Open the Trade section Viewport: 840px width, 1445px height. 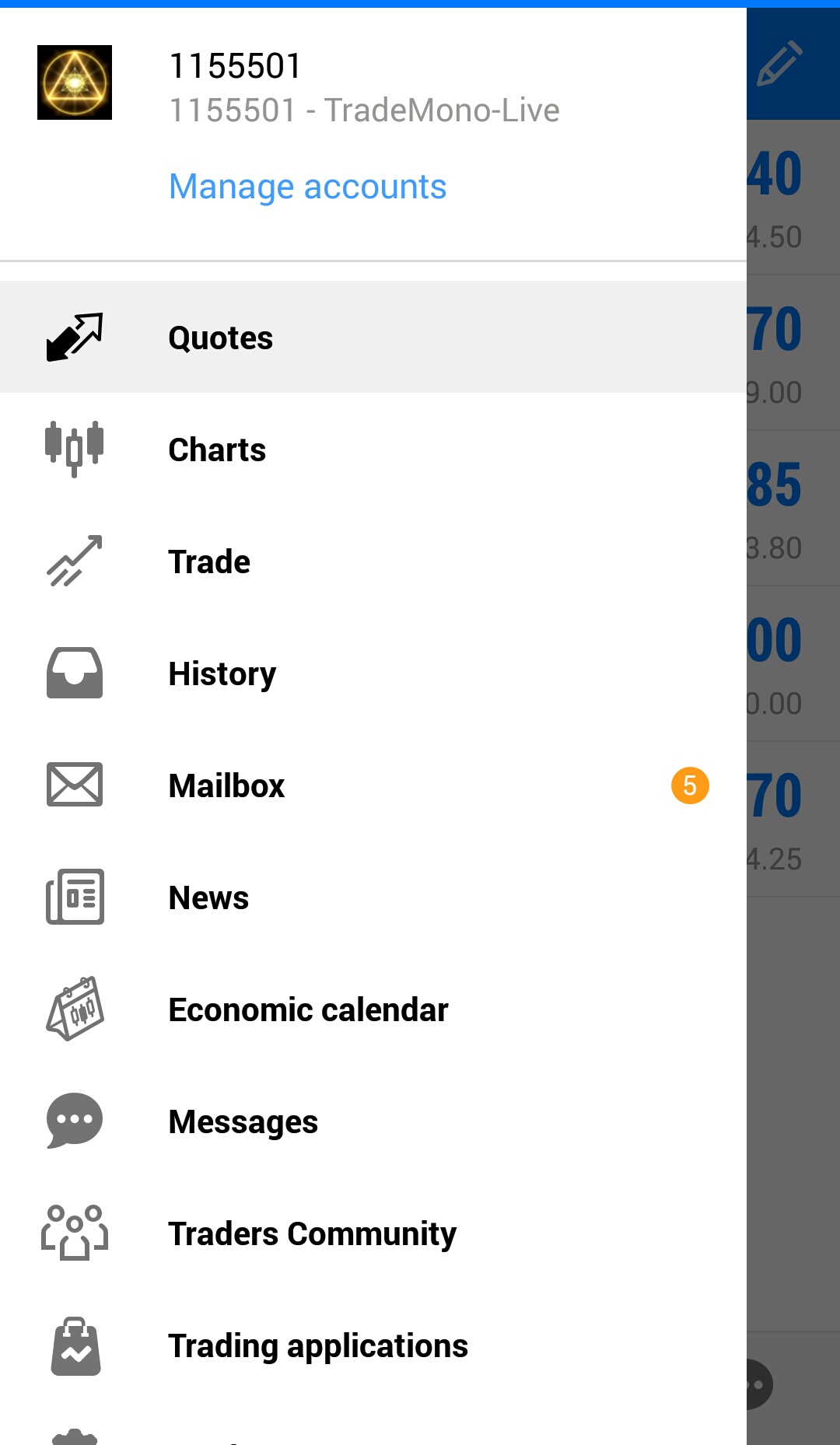click(373, 561)
